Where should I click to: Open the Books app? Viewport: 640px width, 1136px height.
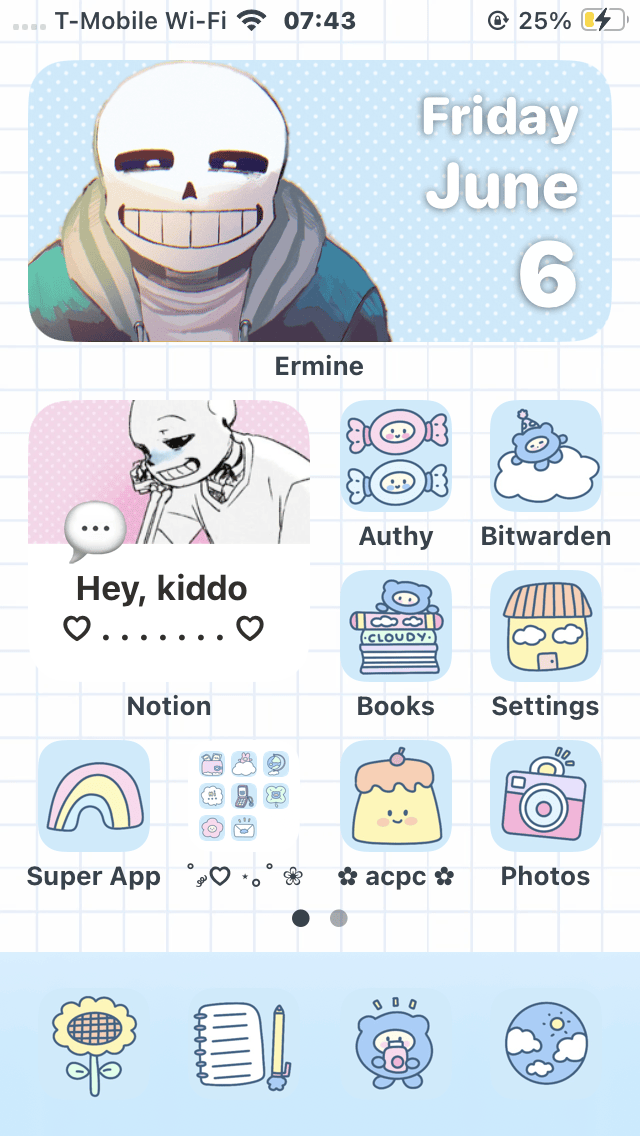(396, 626)
